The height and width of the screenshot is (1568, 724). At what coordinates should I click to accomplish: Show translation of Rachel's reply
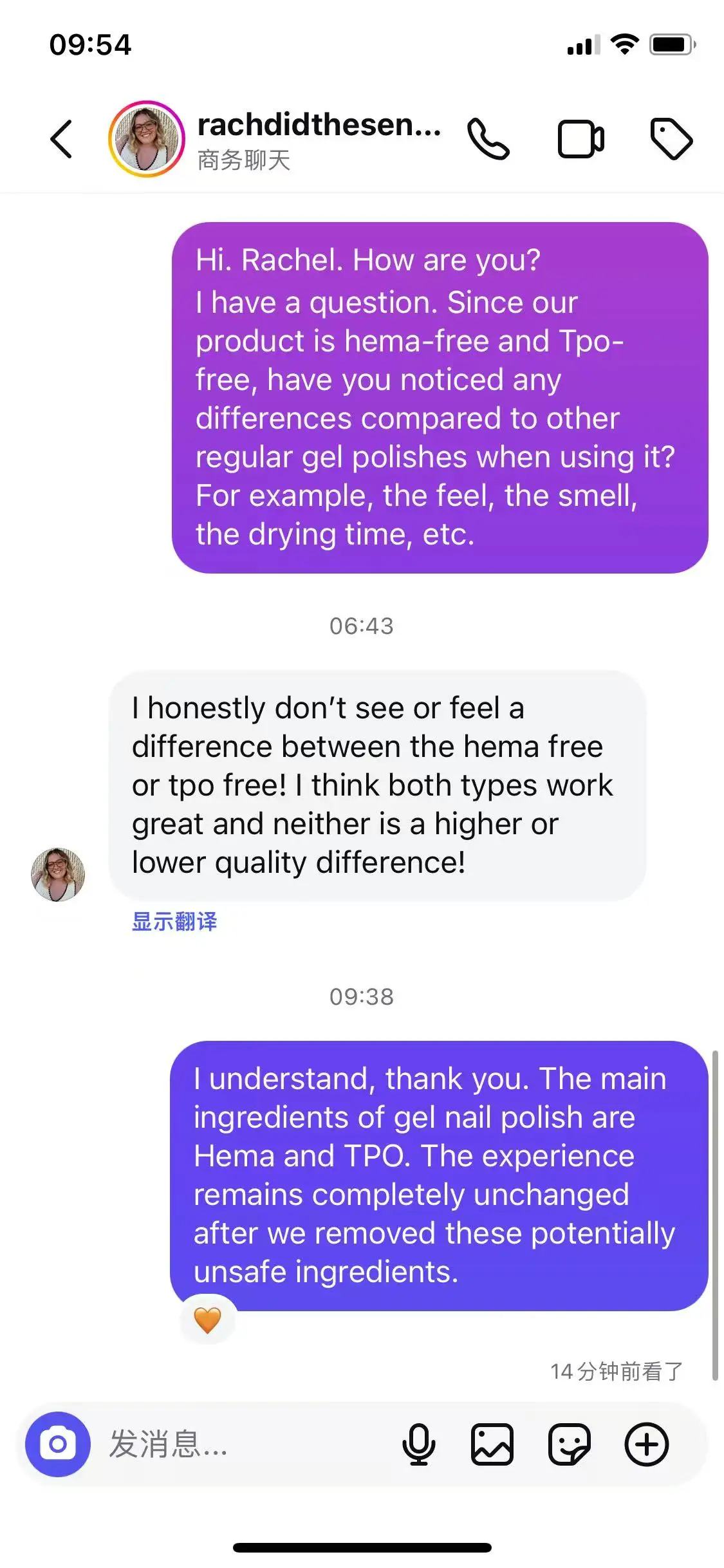click(174, 922)
